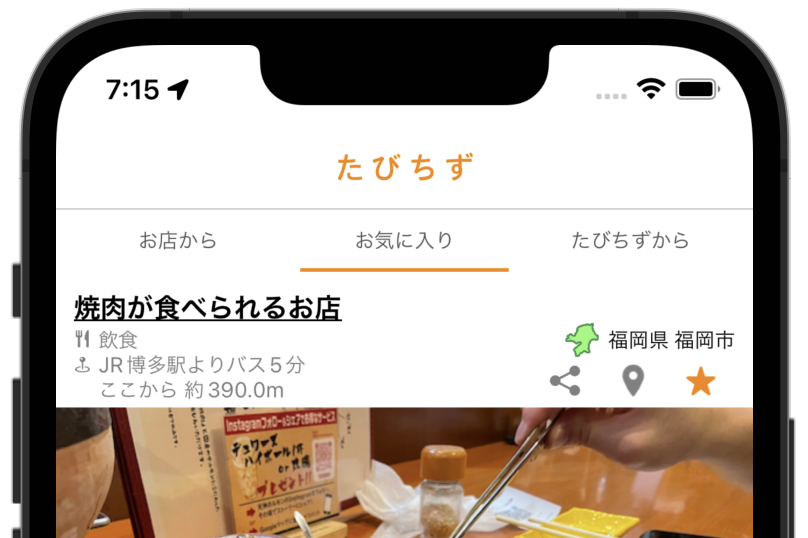
Task: Open the たびちずから tab
Action: 630,241
